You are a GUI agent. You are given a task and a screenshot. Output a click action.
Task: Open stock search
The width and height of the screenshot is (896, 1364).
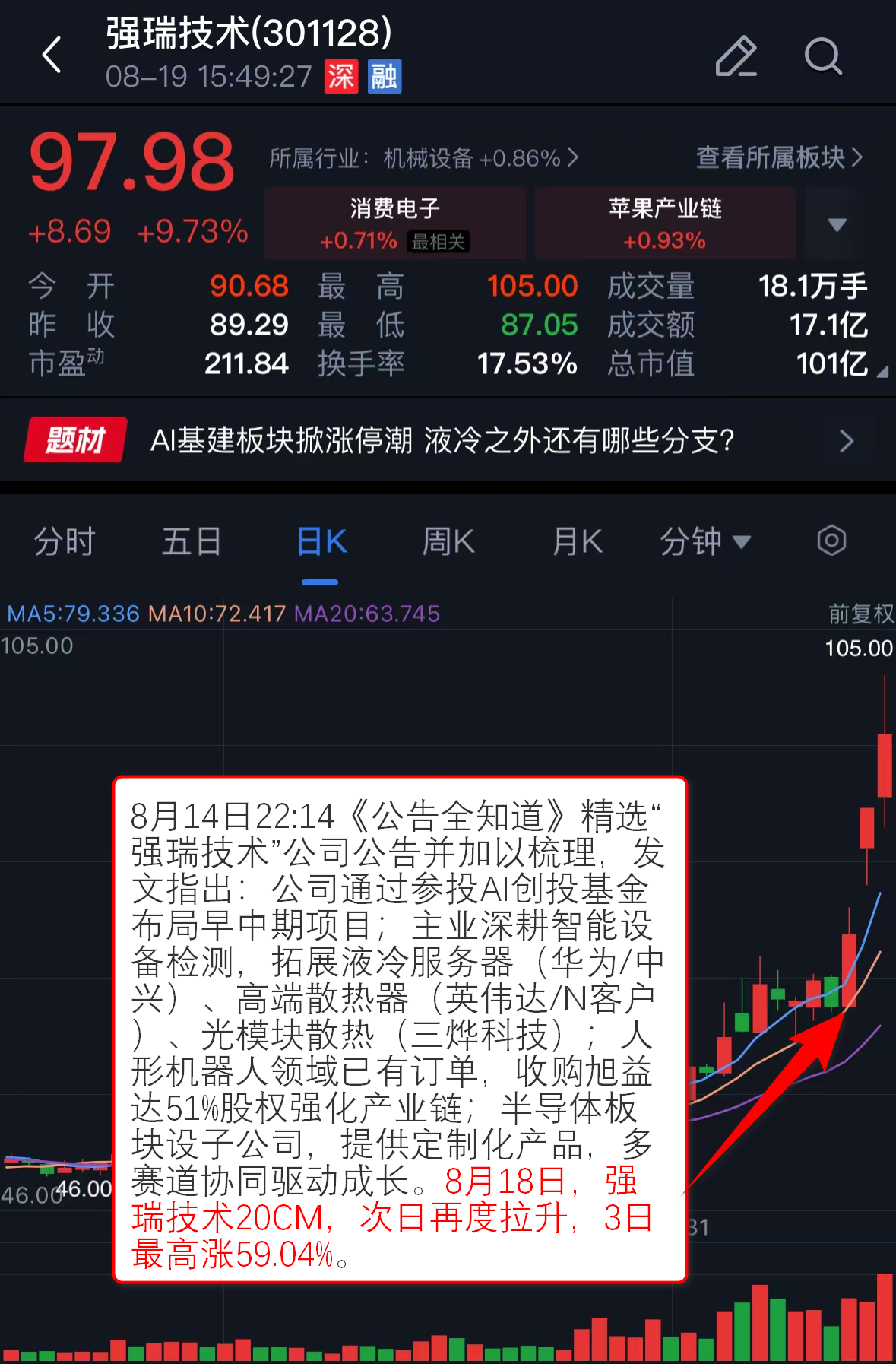coord(822,56)
